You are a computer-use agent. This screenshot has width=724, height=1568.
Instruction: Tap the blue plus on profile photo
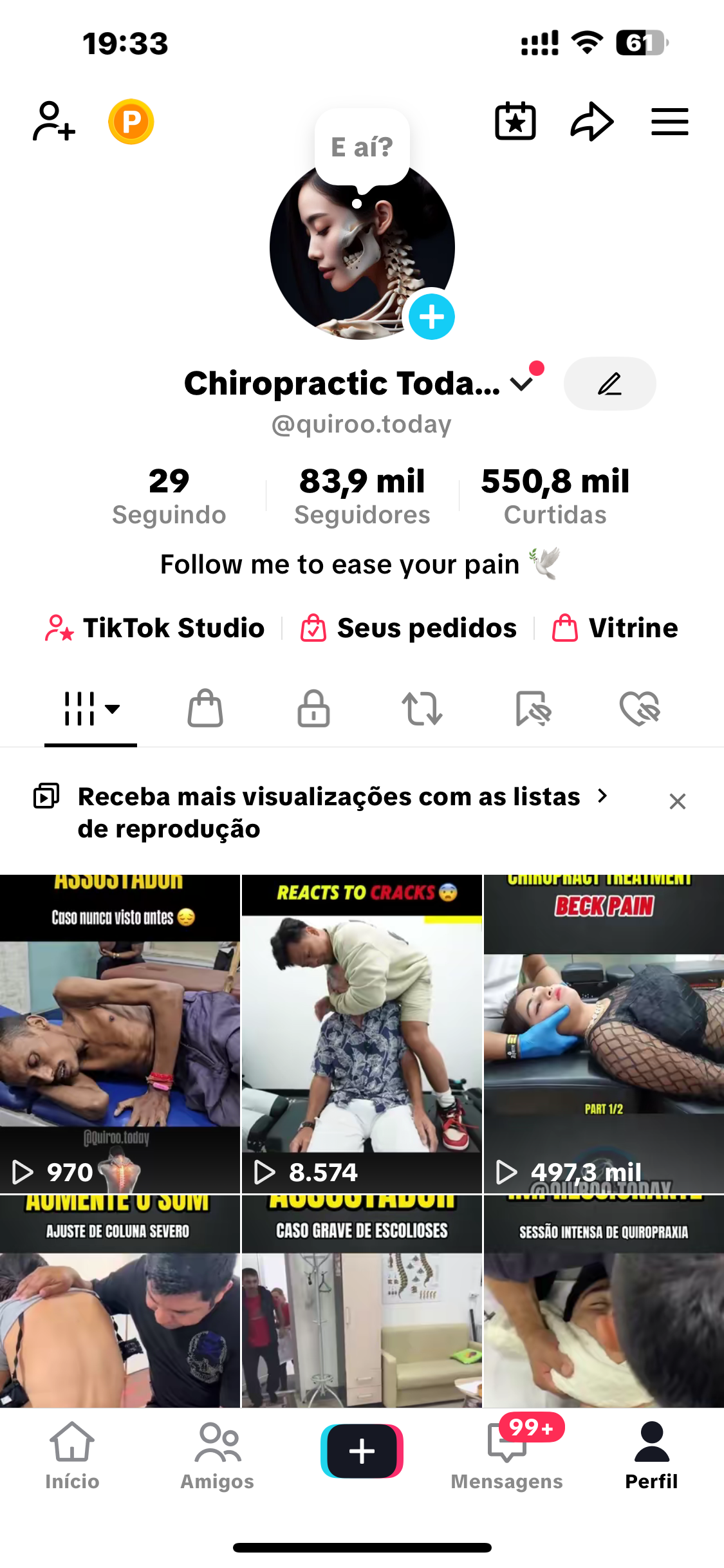coord(432,317)
